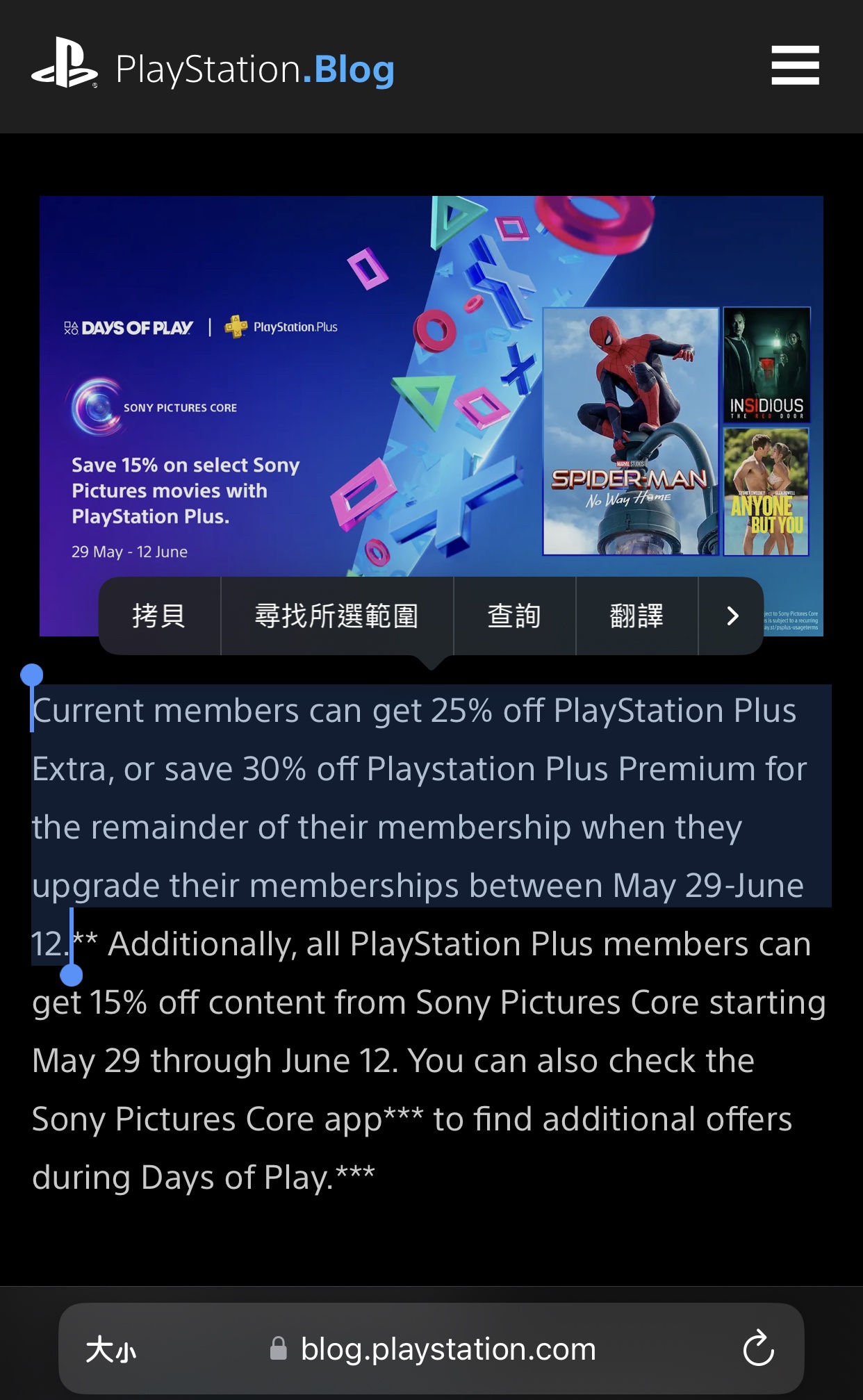The image size is (863, 1400).
Task: Choose 尋找所選範圍 to find the selection
Action: (337, 616)
